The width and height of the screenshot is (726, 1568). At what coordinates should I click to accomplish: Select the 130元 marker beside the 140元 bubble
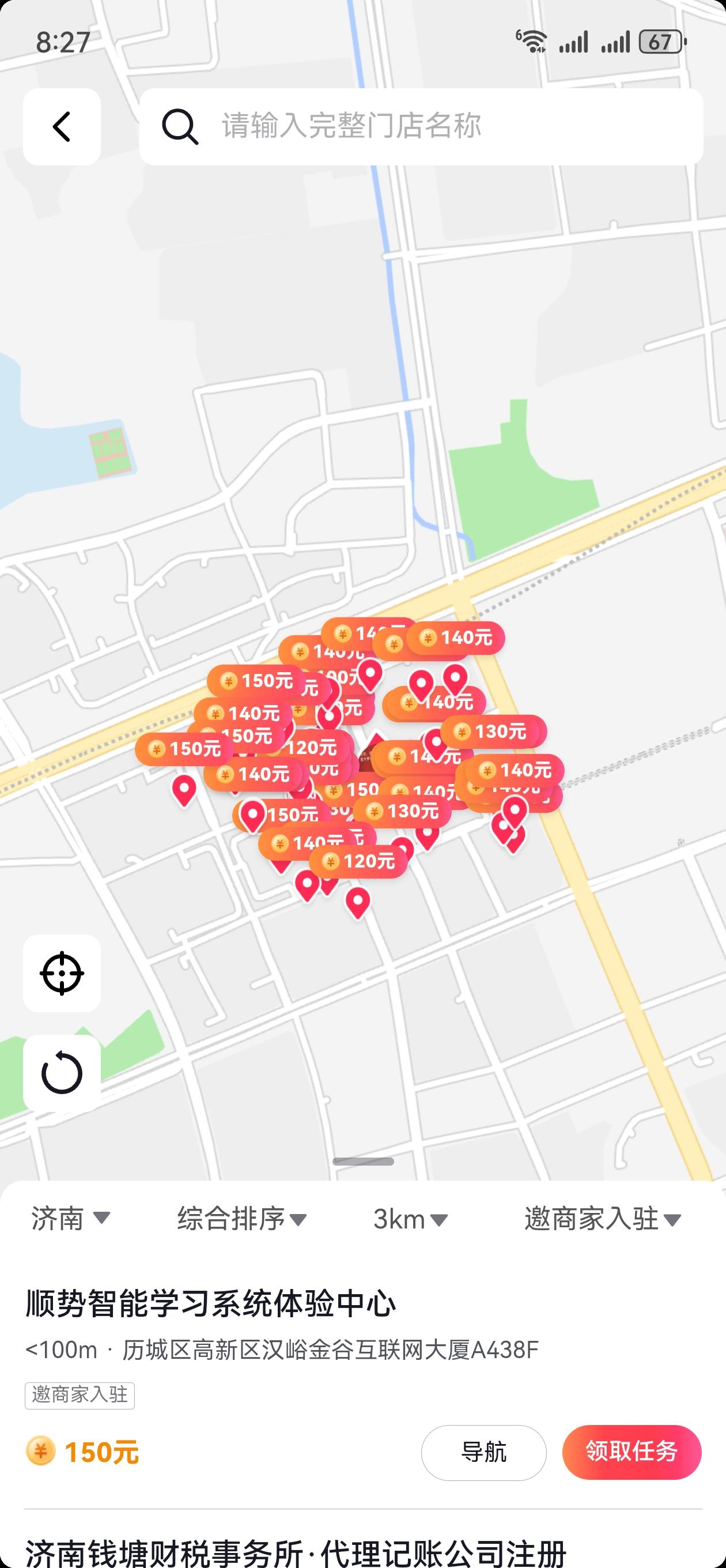(491, 731)
